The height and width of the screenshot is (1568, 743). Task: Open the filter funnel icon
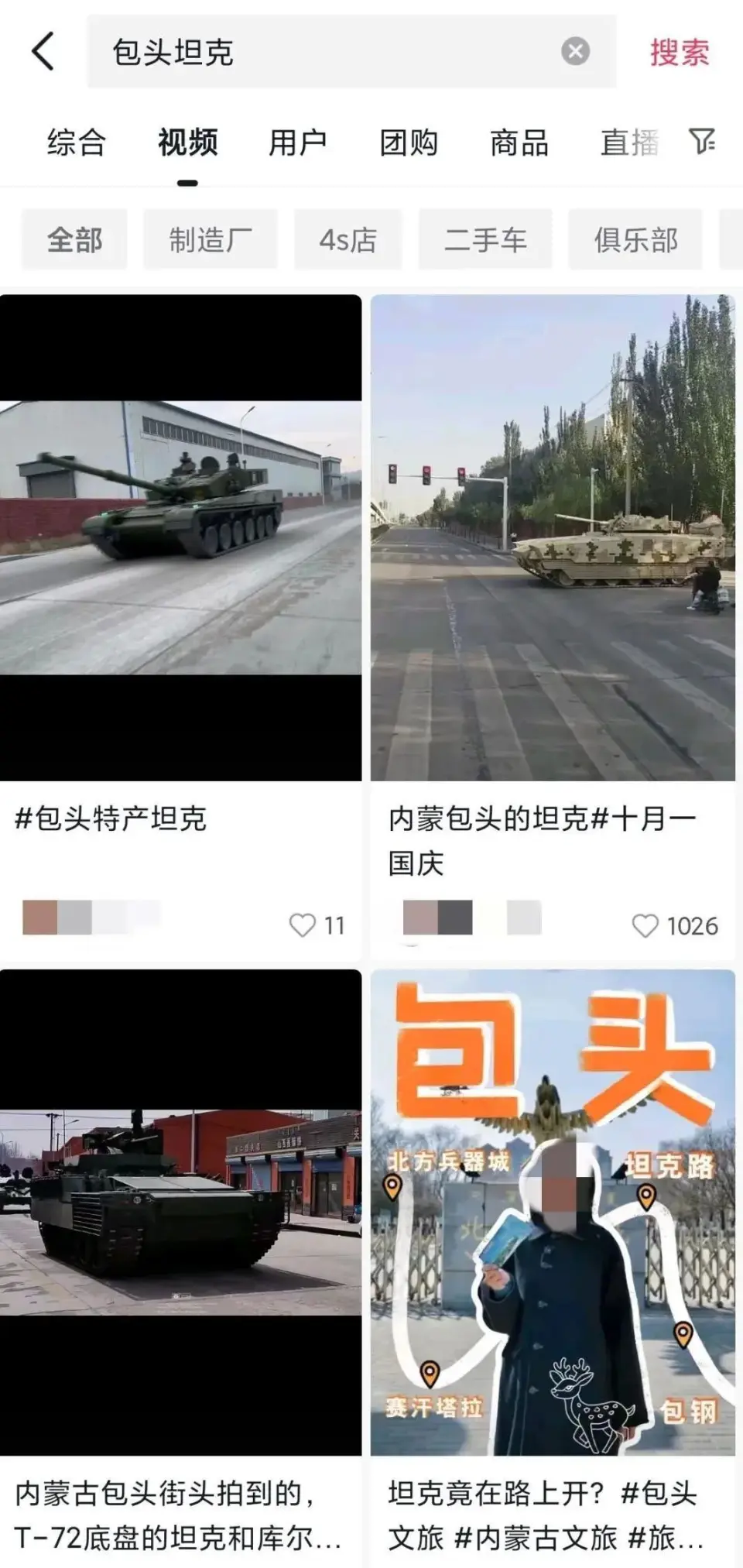(x=702, y=141)
